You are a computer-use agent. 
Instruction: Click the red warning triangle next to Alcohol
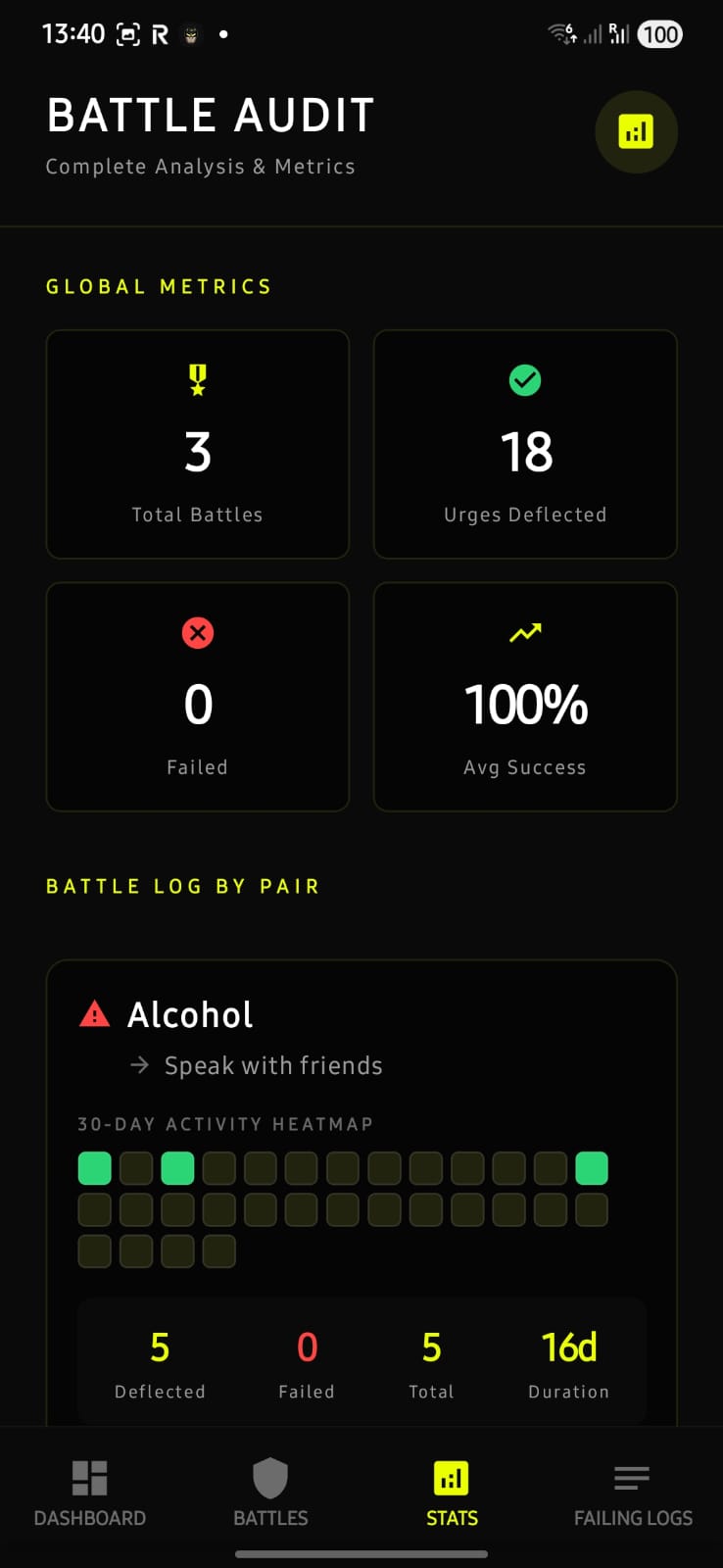tap(95, 1014)
